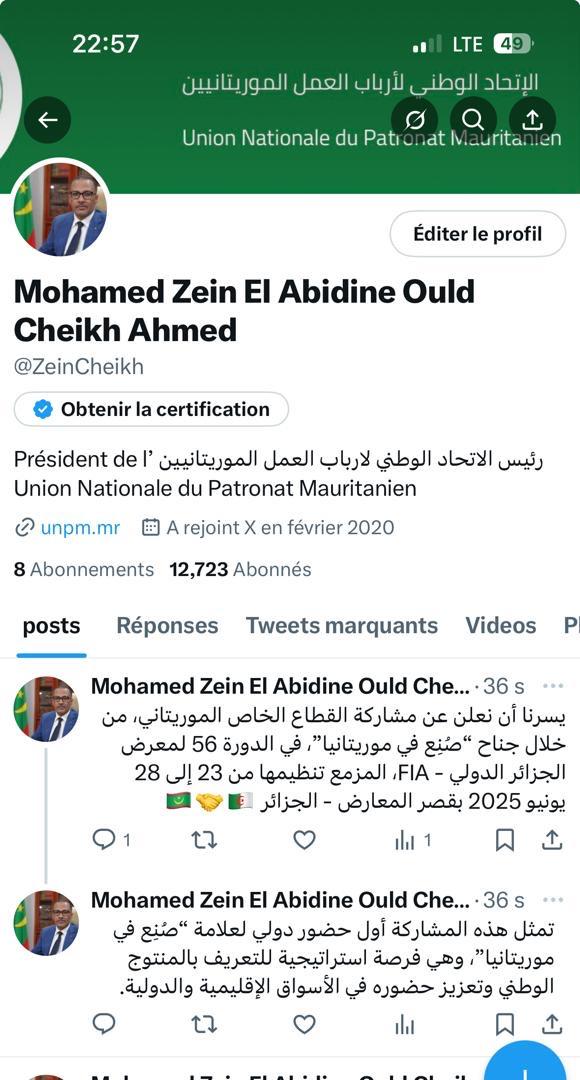This screenshot has height=1080, width=580.
Task: Tap Éditer le profil
Action: [x=477, y=234]
